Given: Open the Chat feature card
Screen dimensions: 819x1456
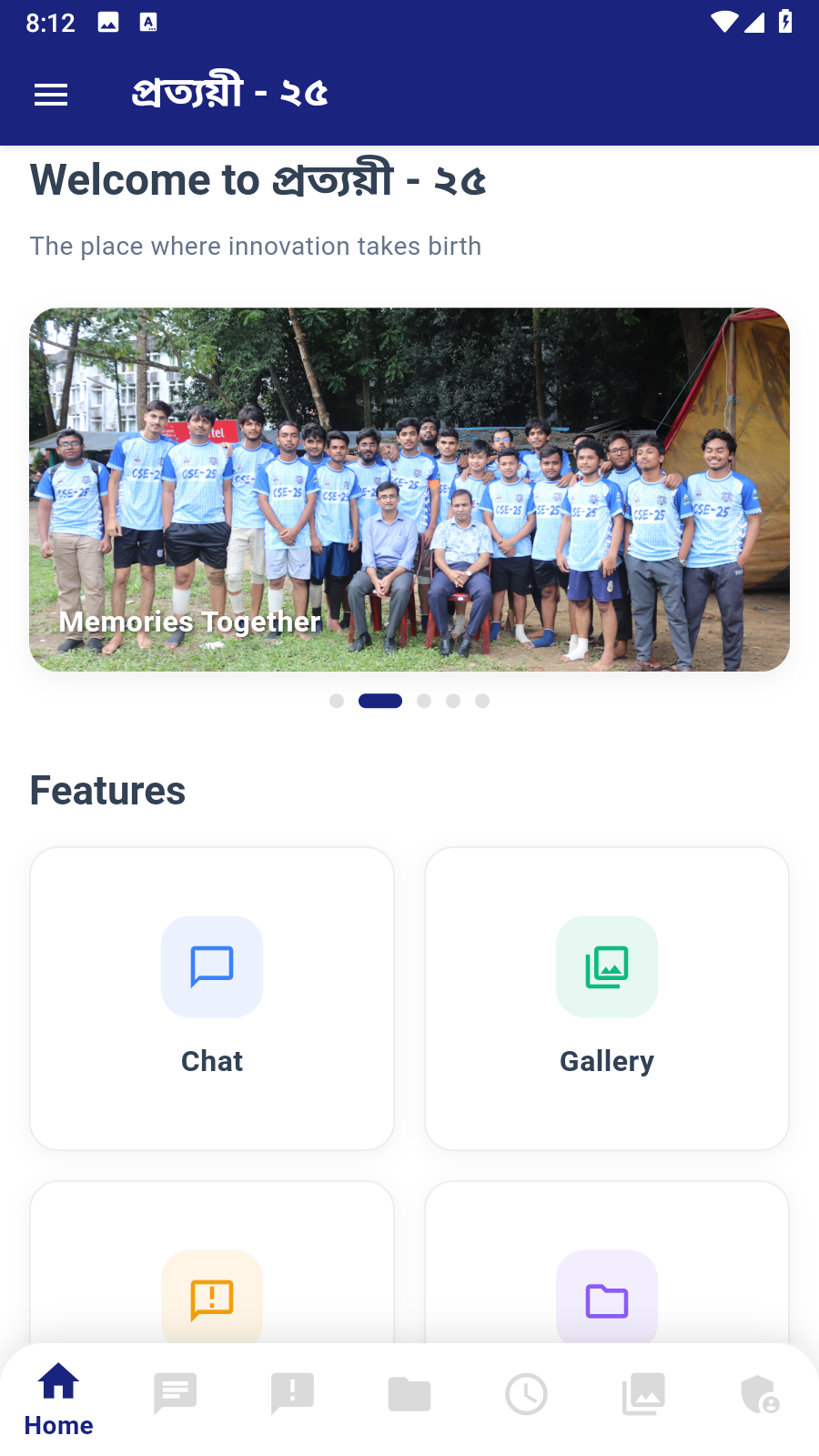Looking at the screenshot, I should pos(211,997).
